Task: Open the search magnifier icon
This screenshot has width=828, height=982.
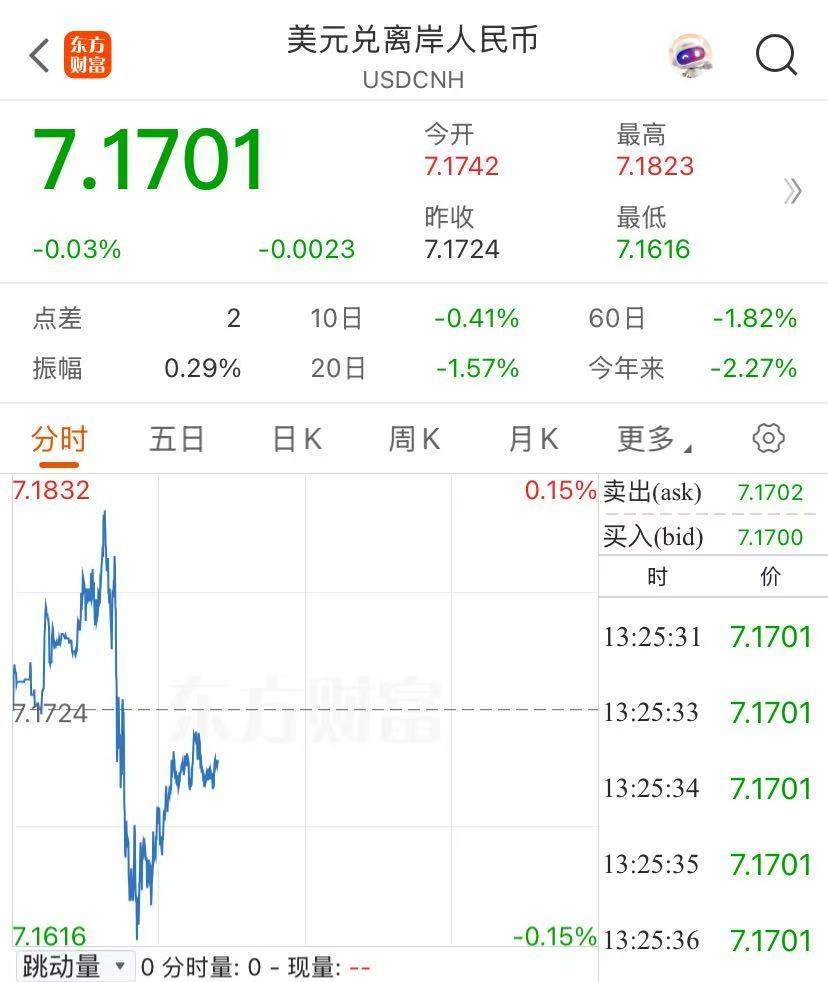Action: coord(776,55)
